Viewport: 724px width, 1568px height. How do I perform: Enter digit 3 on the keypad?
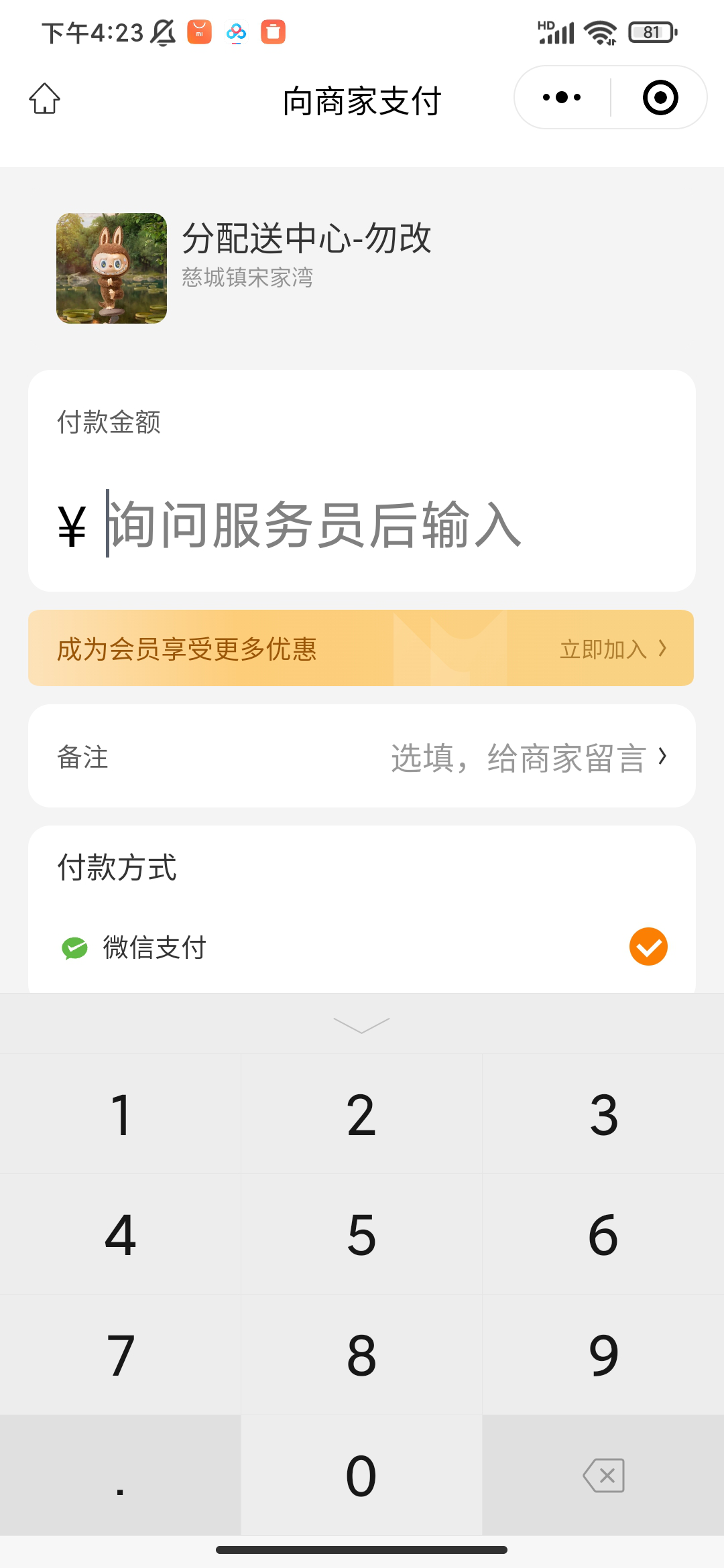(603, 1114)
